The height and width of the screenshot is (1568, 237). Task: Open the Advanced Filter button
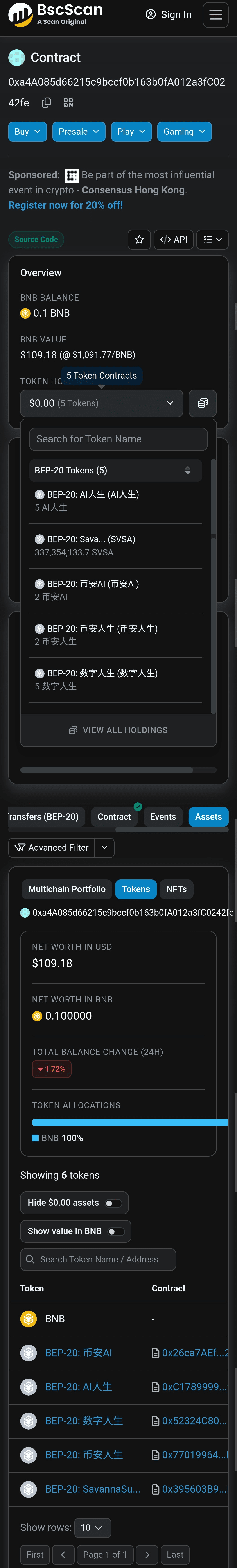pyautogui.click(x=52, y=847)
